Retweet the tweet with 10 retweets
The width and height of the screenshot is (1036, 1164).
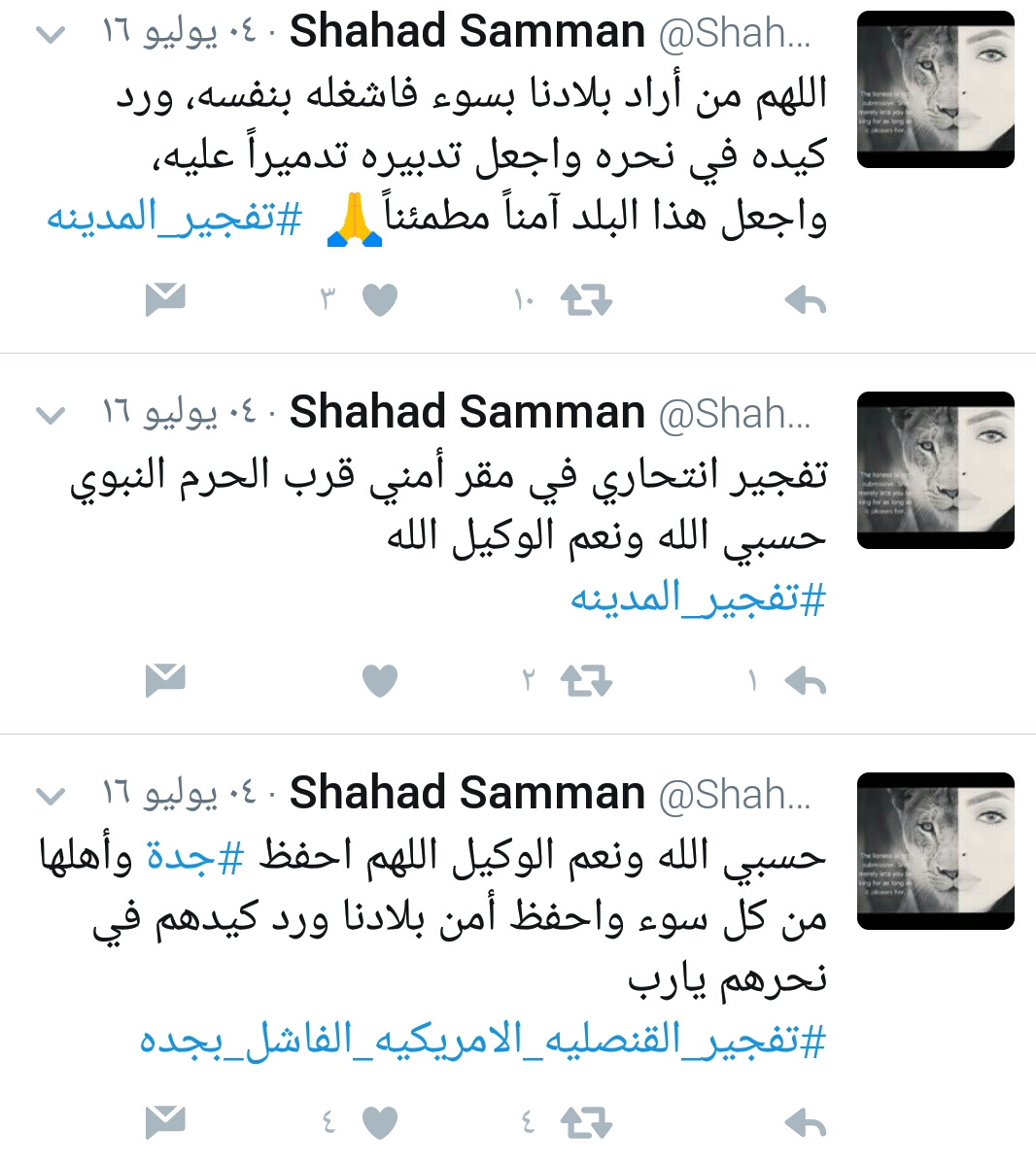point(586,301)
